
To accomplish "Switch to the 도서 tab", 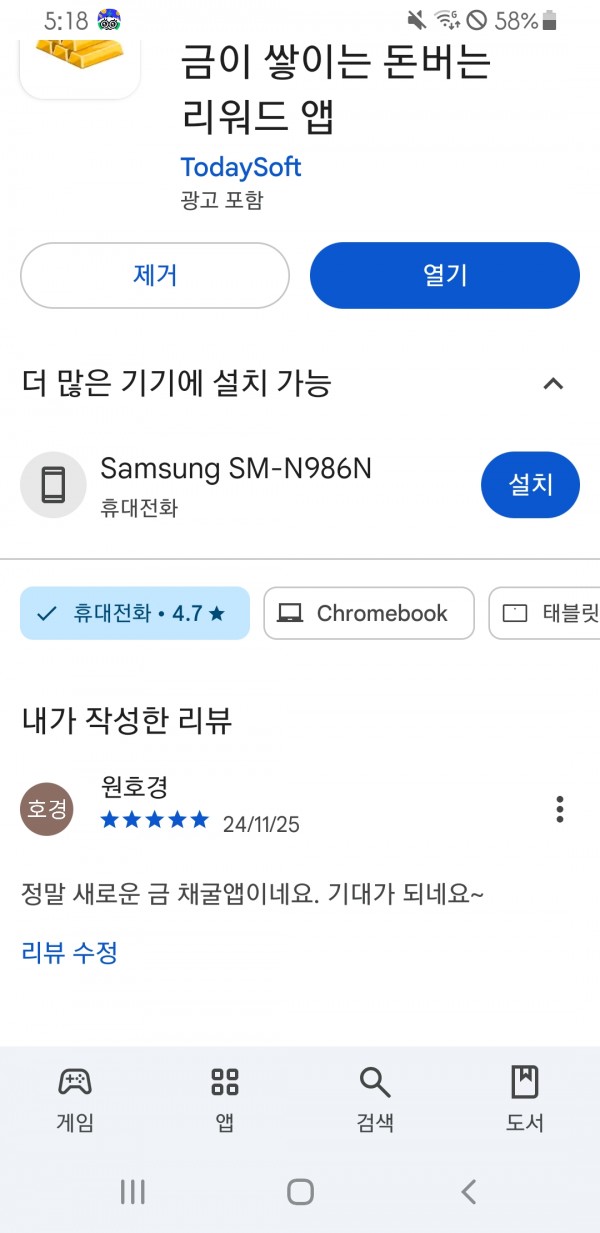I will pyautogui.click(x=525, y=1098).
